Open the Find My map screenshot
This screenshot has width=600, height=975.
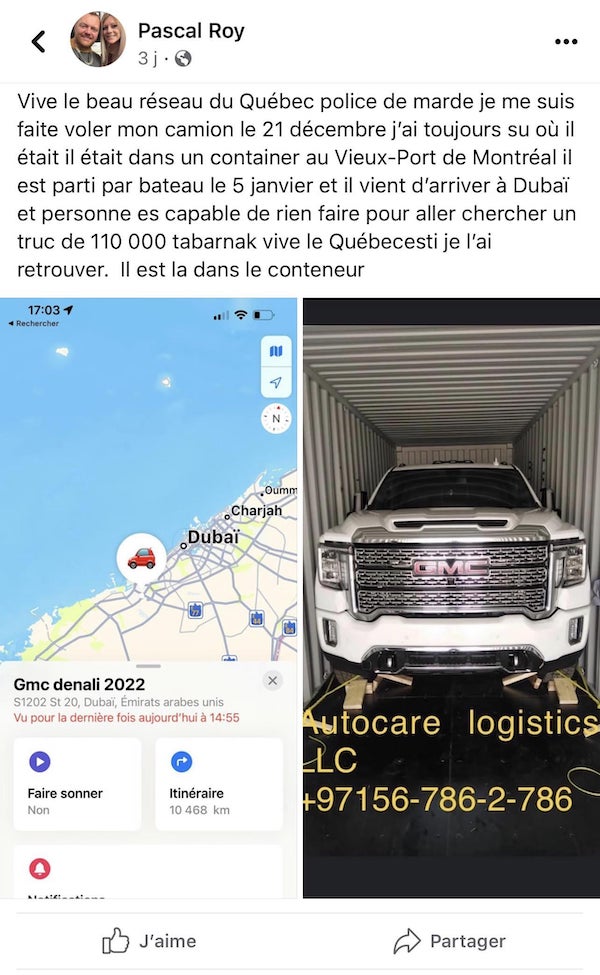pos(148,596)
